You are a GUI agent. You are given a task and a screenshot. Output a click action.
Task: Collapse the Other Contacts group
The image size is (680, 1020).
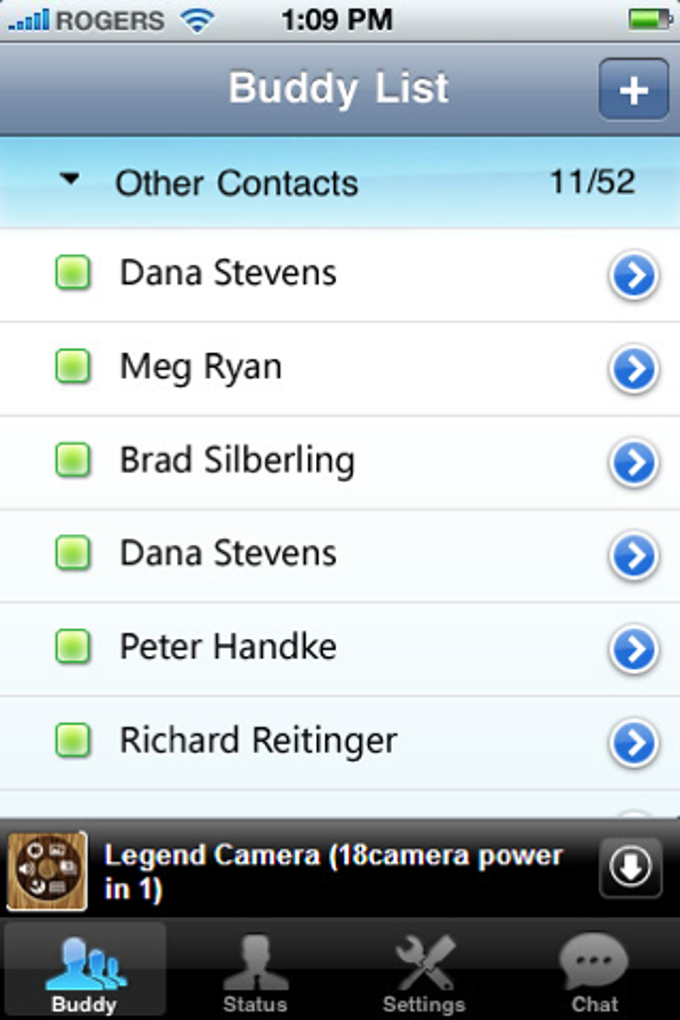(70, 182)
